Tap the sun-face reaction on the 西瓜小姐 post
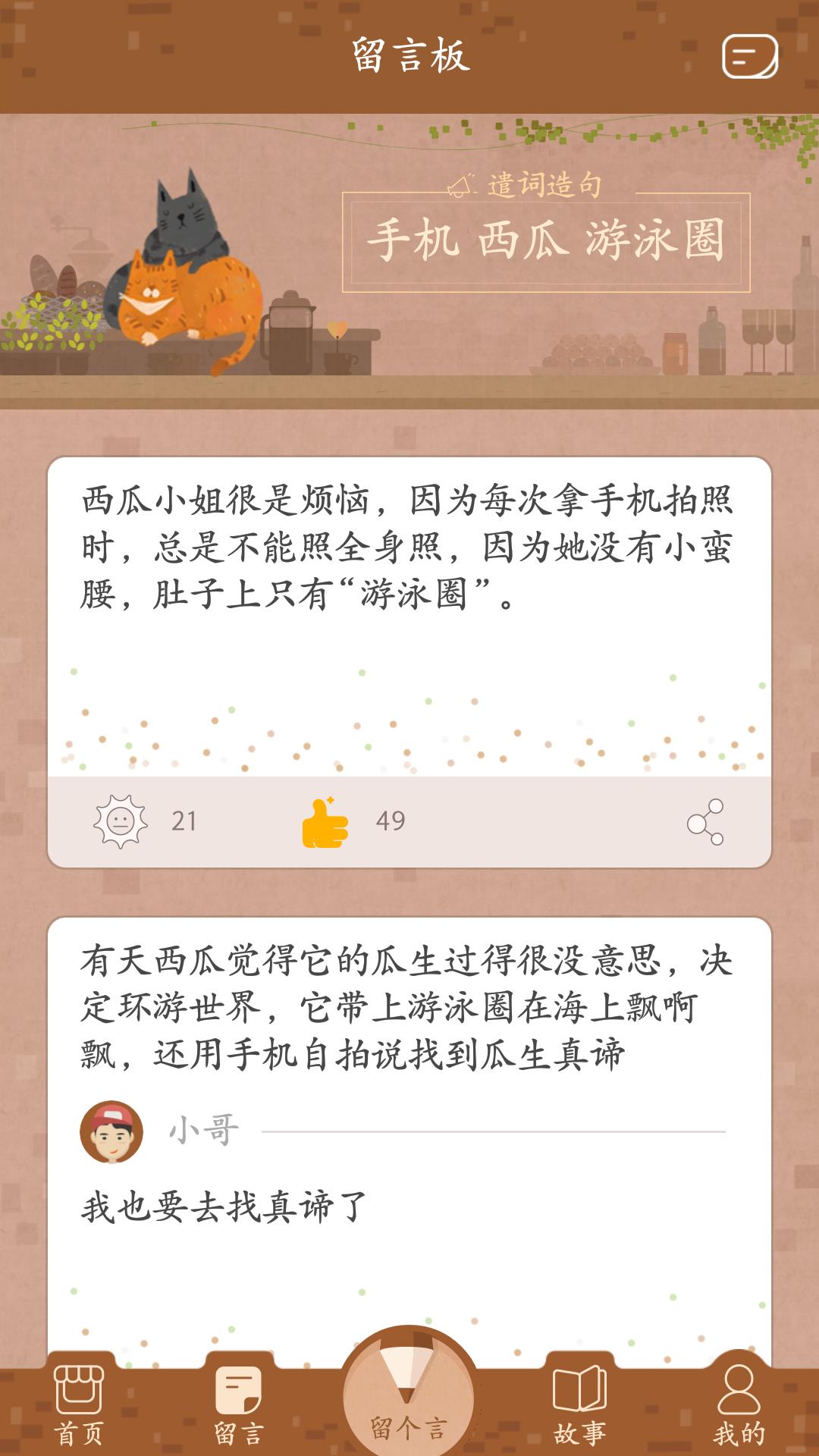This screenshot has height=1456, width=819. (120, 821)
